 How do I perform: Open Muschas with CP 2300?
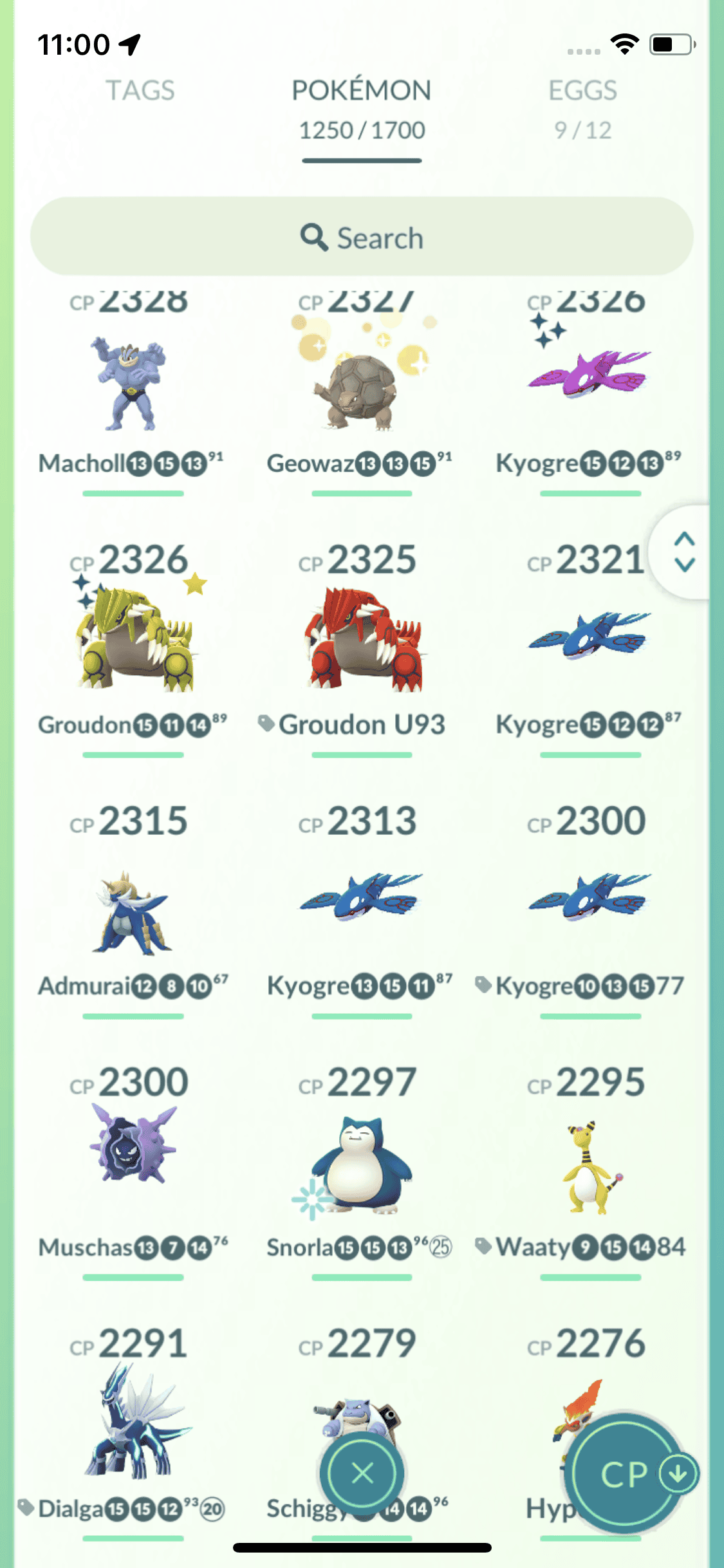(132, 1146)
